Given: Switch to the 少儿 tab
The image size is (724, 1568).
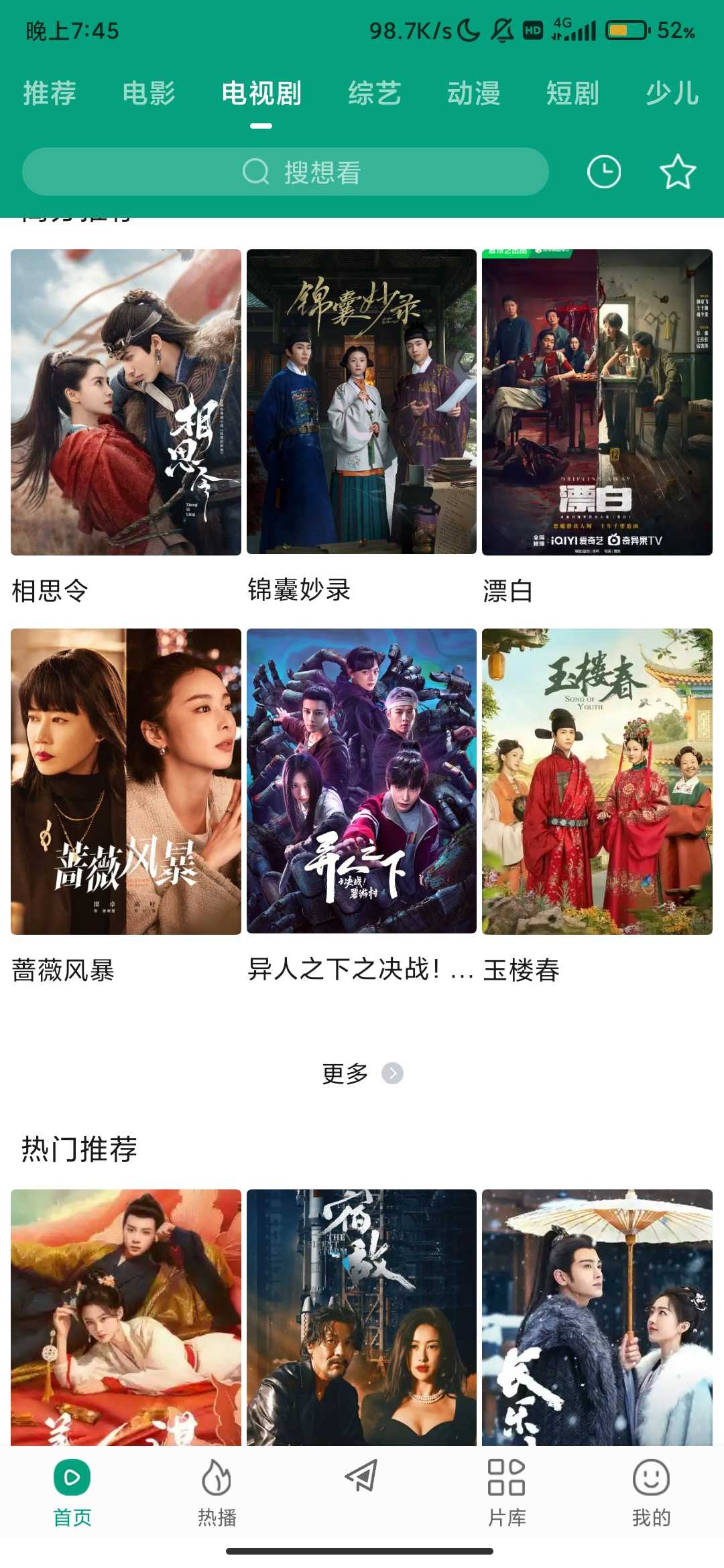Looking at the screenshot, I should (672, 93).
